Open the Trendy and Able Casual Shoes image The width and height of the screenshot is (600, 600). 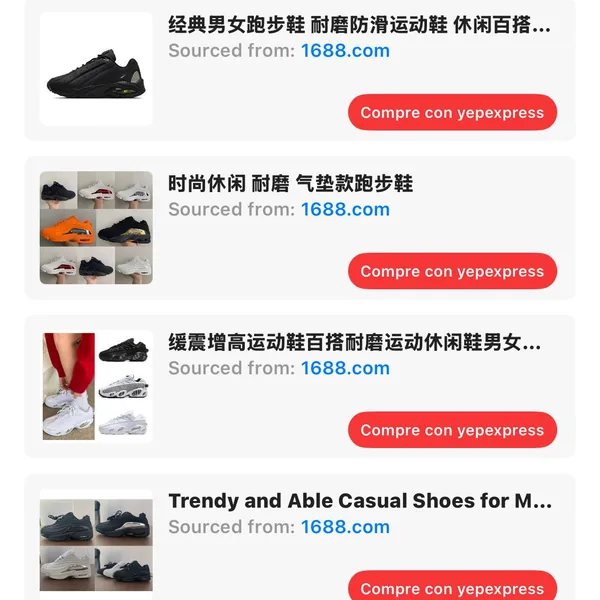pos(96,544)
